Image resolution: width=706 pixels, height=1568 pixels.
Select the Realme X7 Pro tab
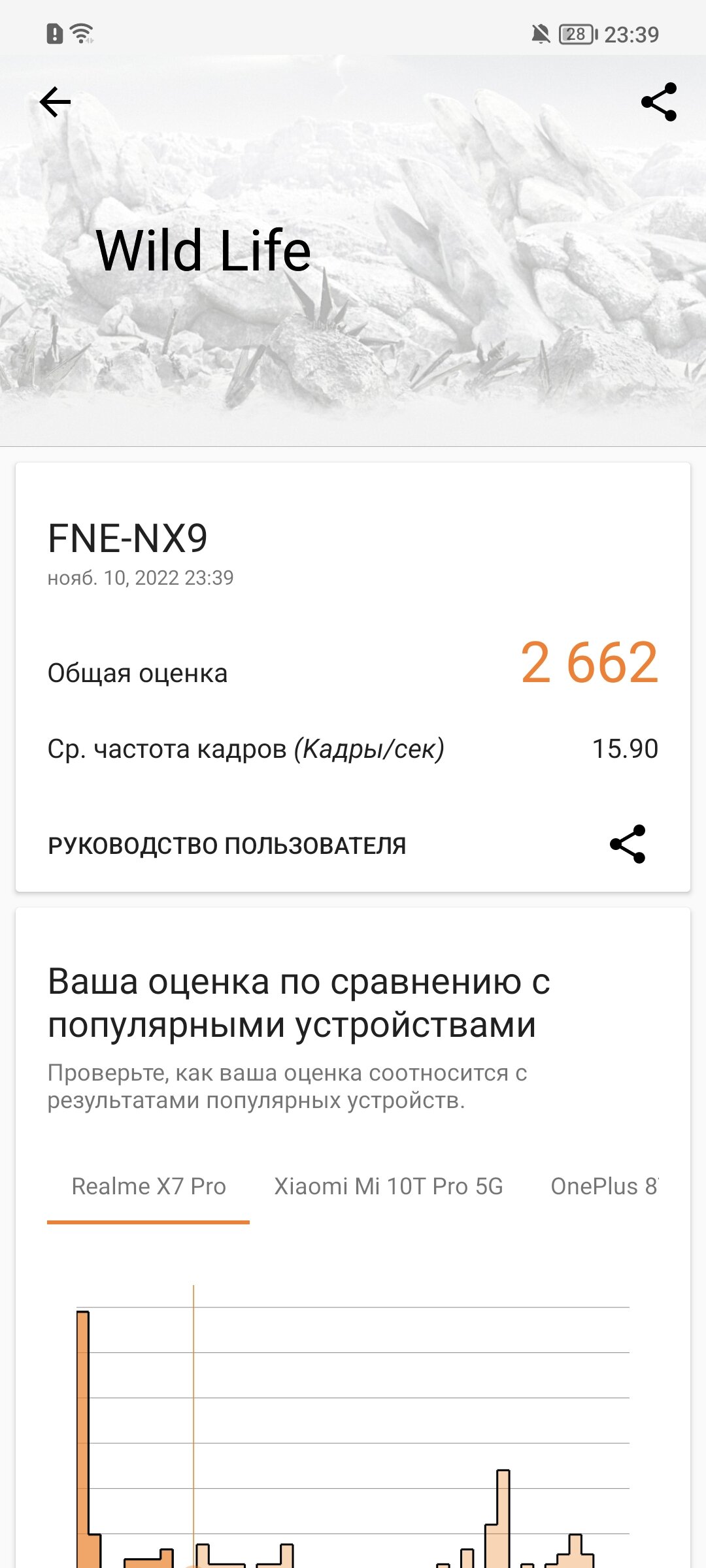[148, 1186]
